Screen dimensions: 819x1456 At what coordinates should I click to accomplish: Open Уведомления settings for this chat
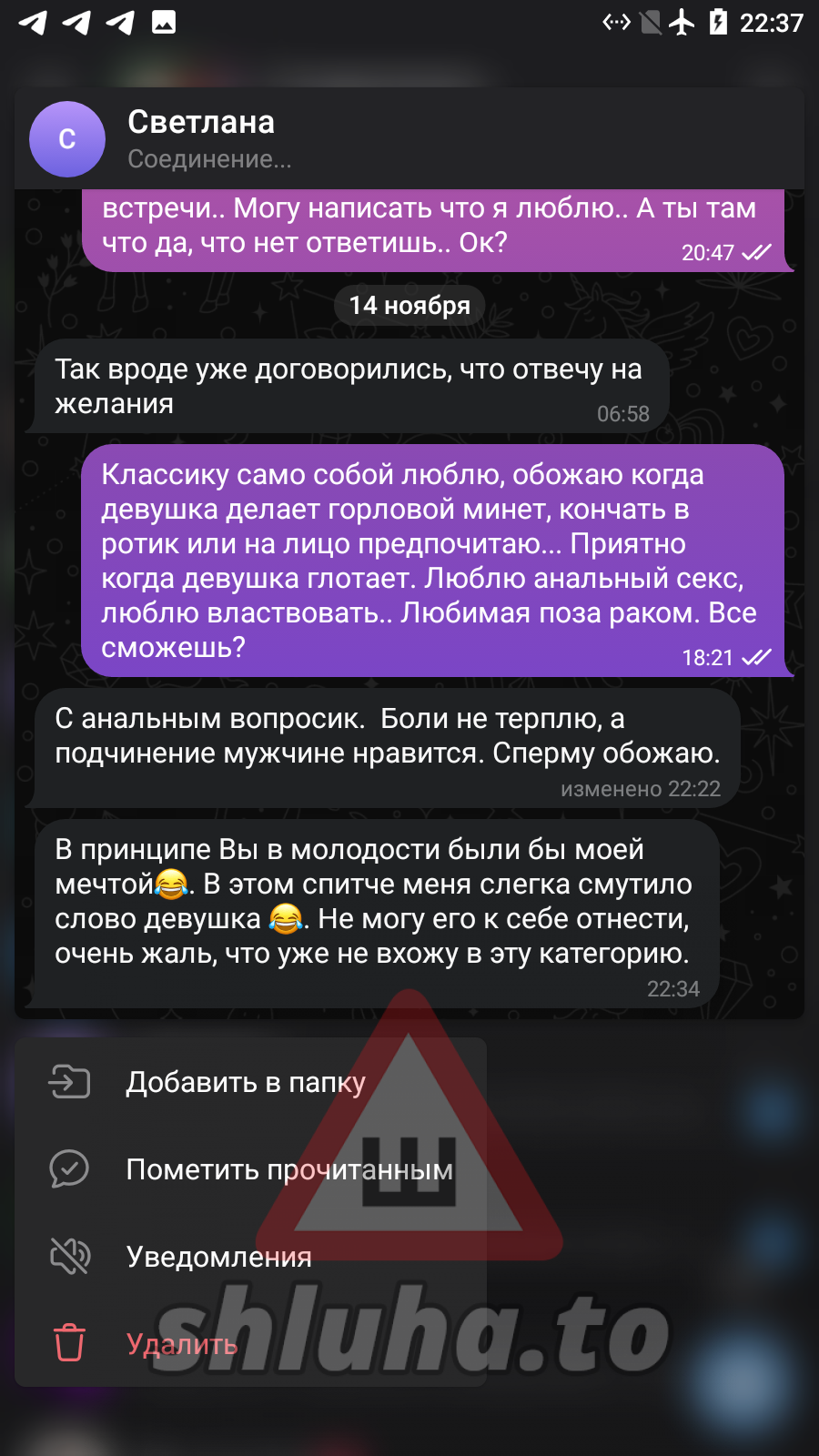(218, 1257)
